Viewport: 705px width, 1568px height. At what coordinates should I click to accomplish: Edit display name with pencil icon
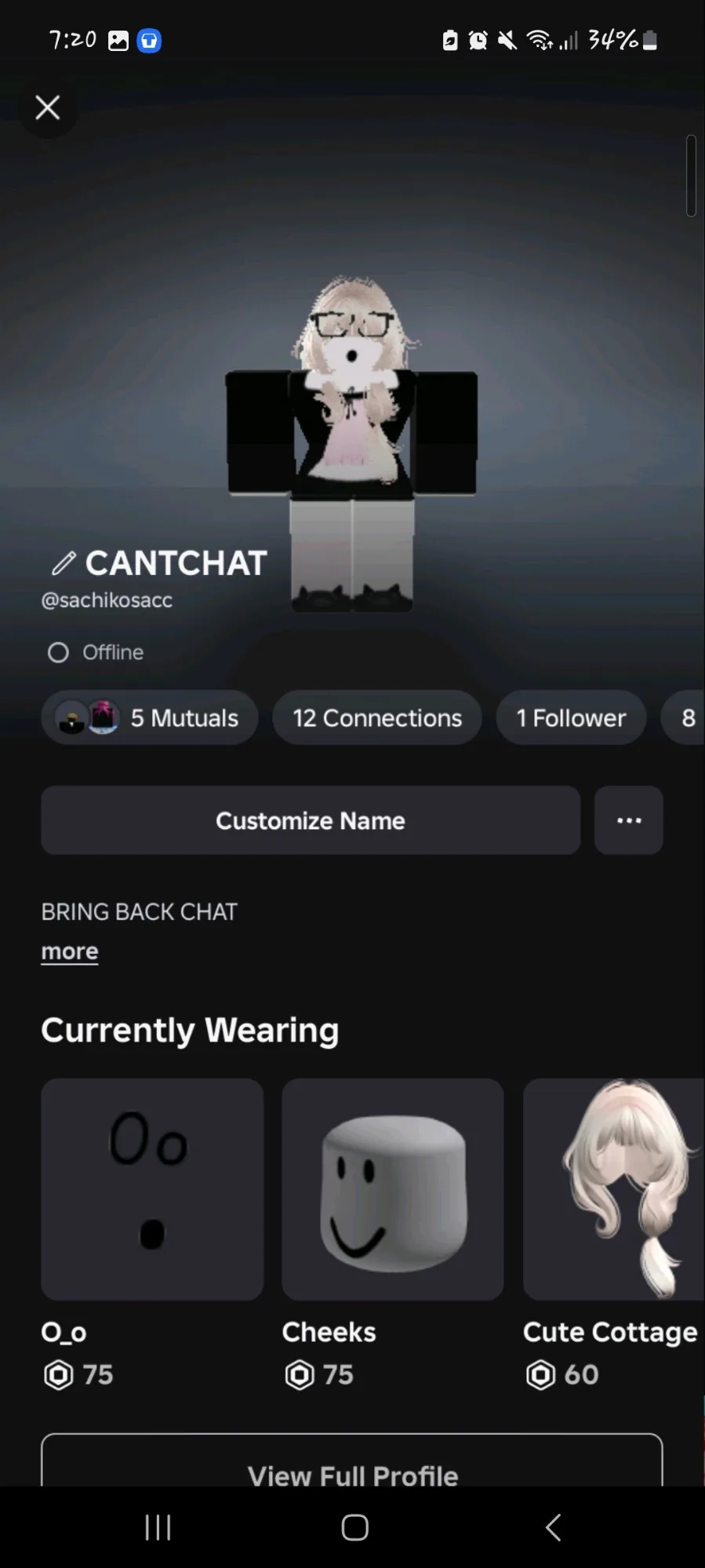tap(64, 562)
